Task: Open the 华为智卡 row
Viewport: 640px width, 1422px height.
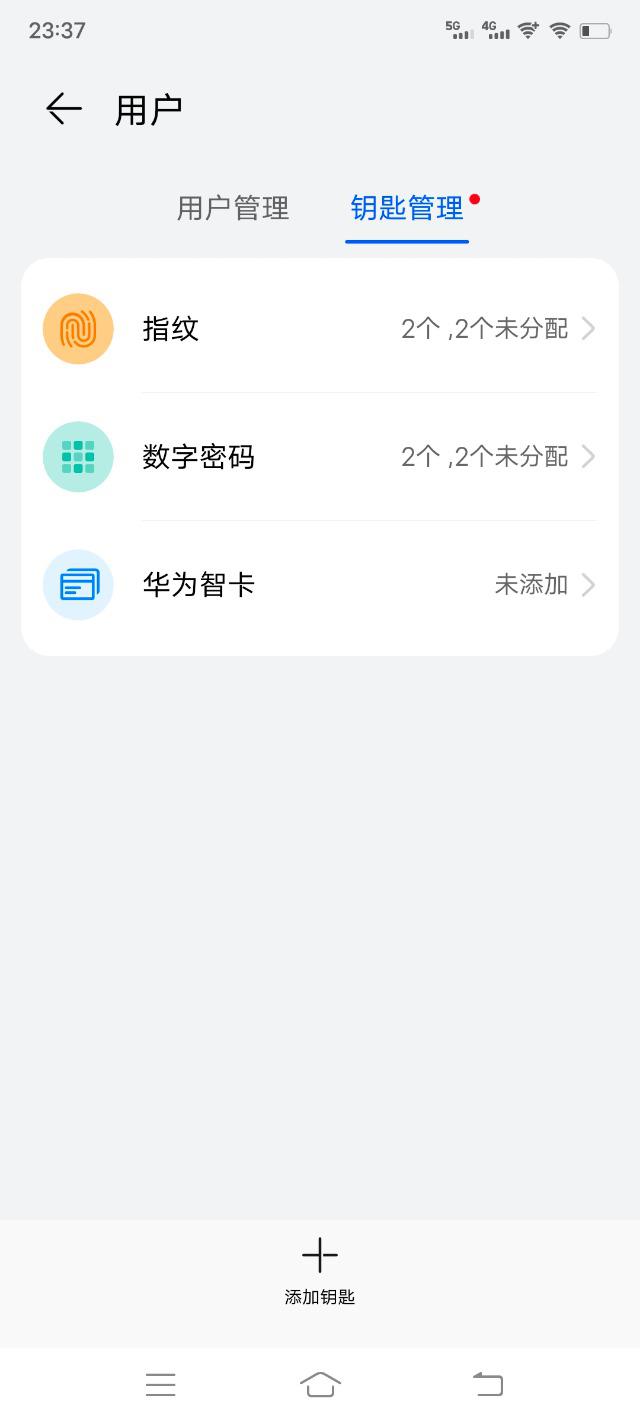Action: click(x=320, y=585)
